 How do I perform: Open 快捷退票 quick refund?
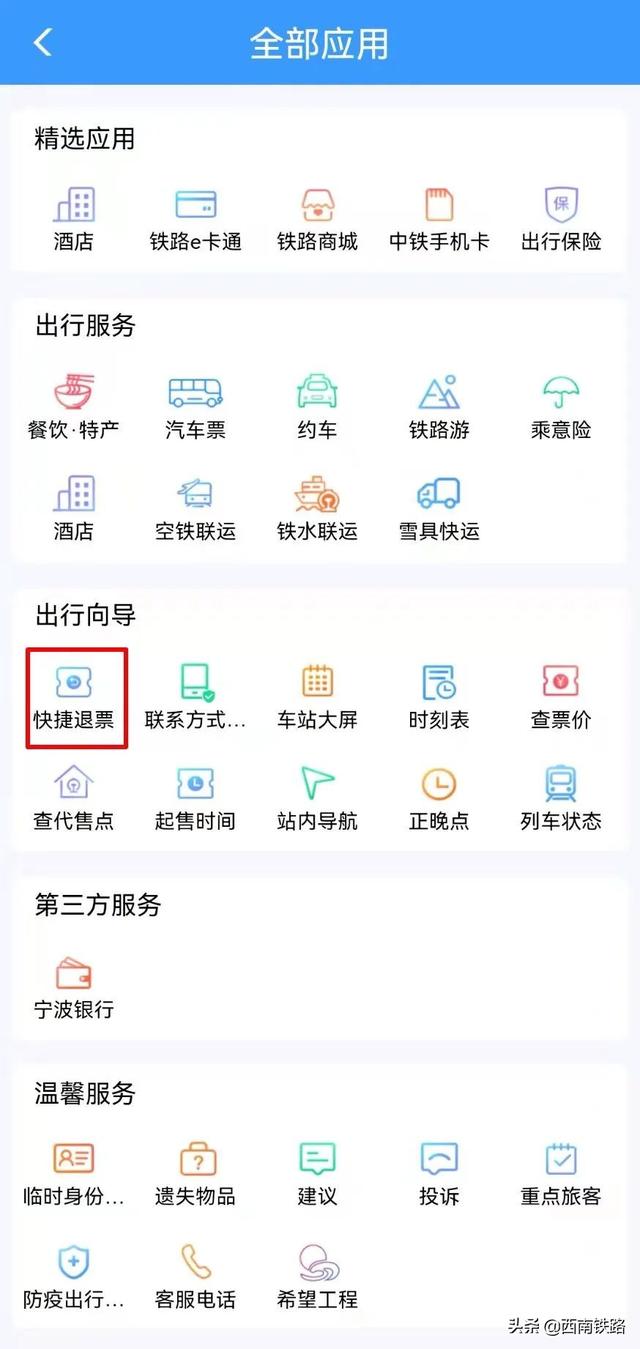click(x=74, y=698)
